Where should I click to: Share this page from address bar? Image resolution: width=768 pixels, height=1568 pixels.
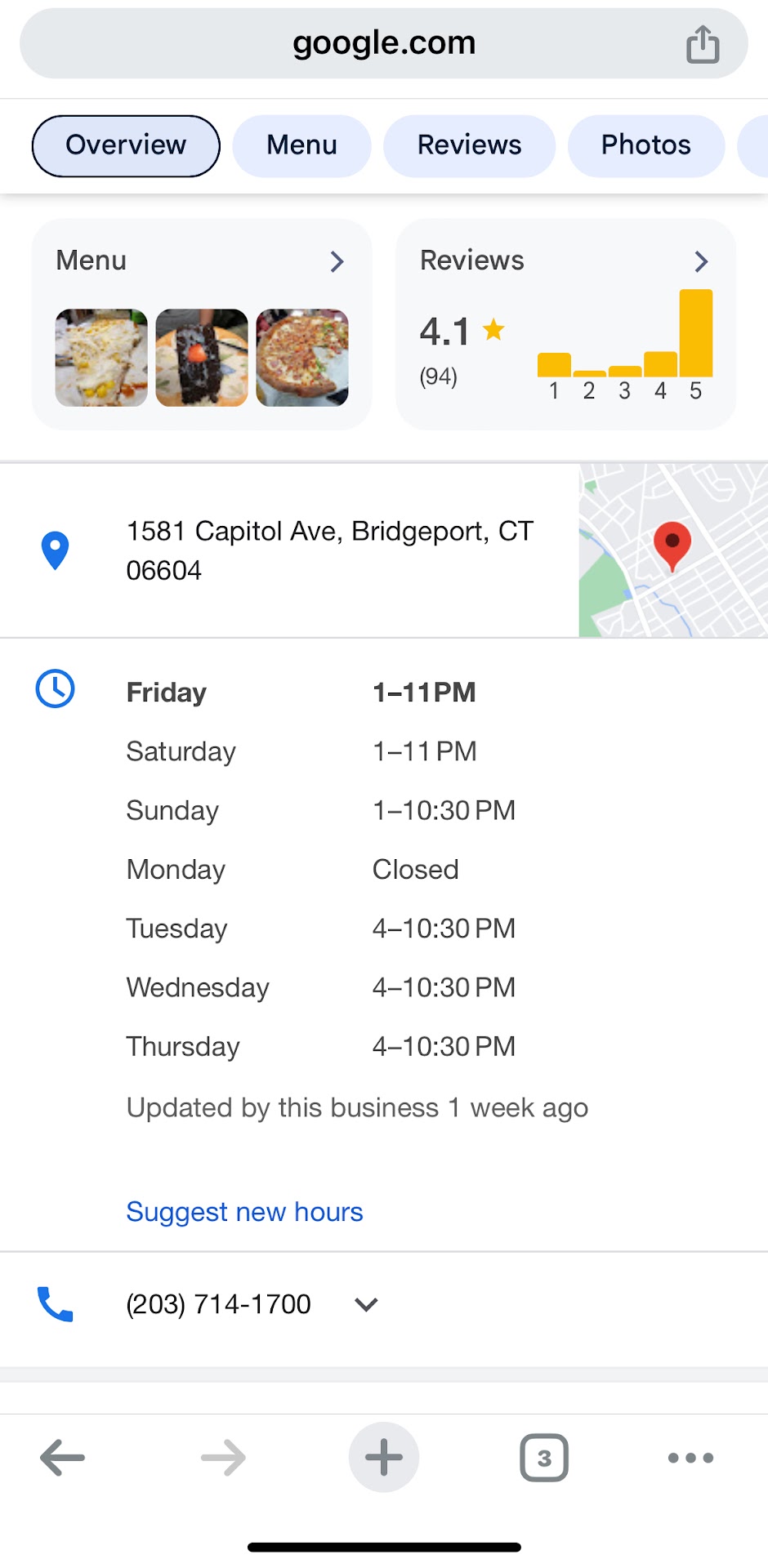coord(702,44)
